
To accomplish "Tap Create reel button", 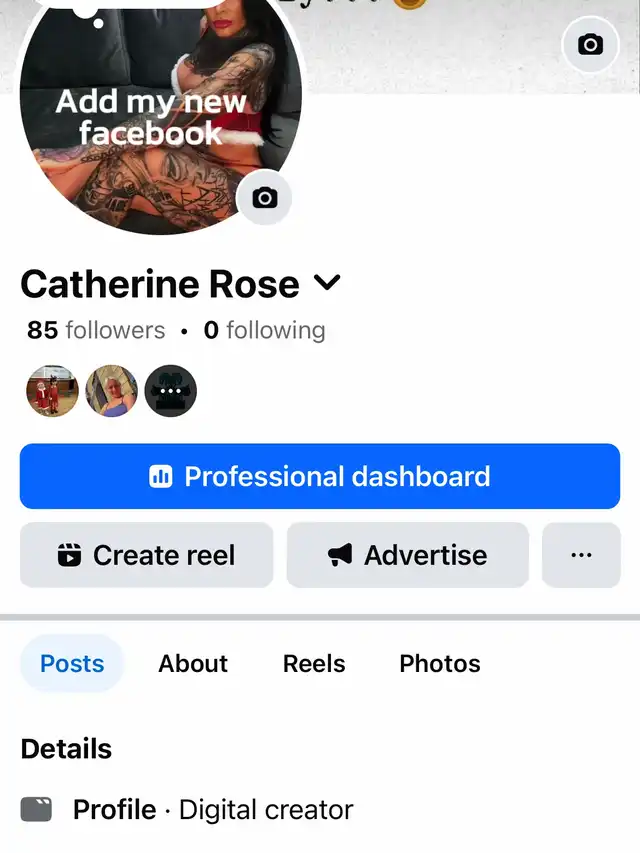I will click(x=146, y=555).
